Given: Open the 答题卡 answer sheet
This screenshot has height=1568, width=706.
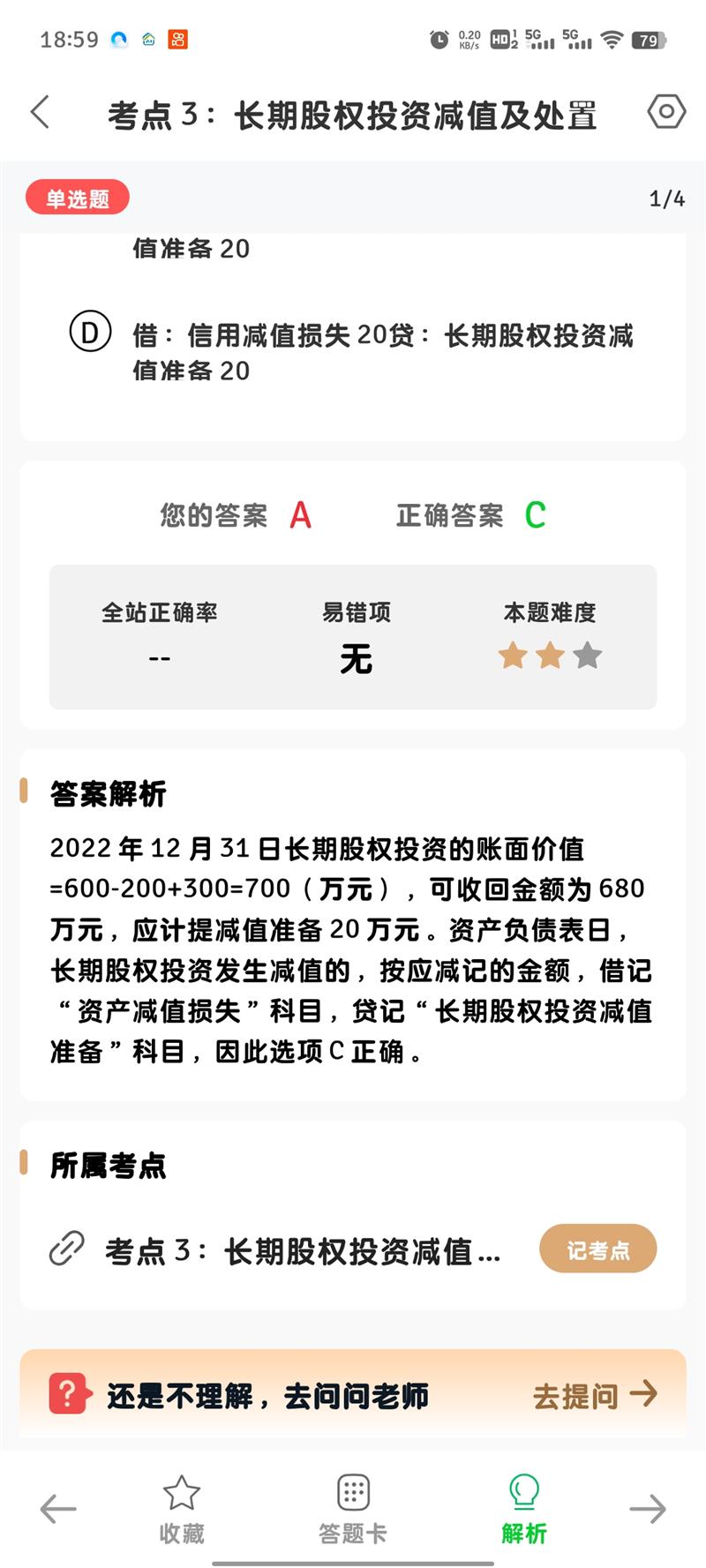Looking at the screenshot, I should pyautogui.click(x=353, y=1508).
